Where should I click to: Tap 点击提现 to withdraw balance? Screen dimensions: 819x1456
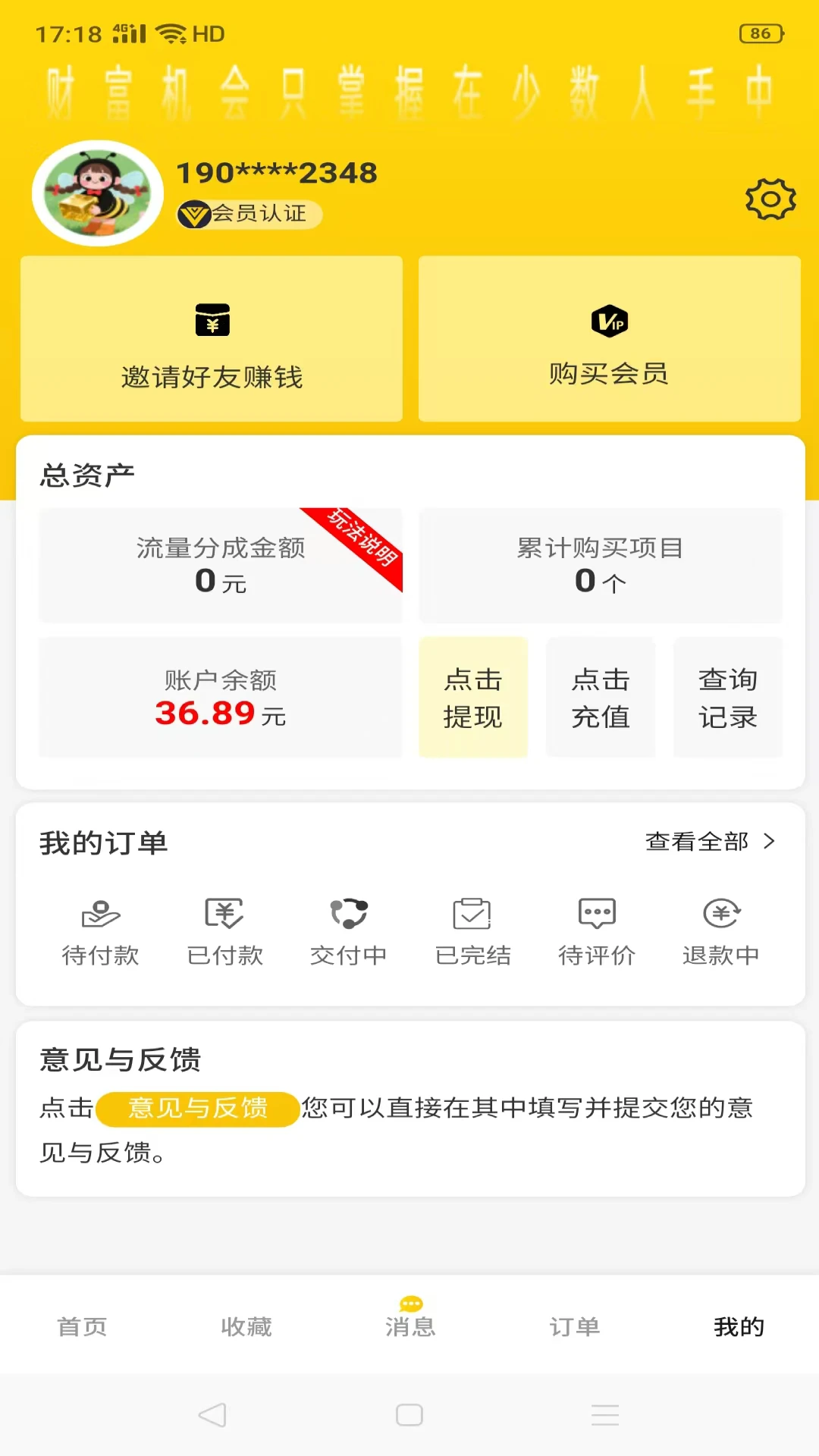click(472, 698)
